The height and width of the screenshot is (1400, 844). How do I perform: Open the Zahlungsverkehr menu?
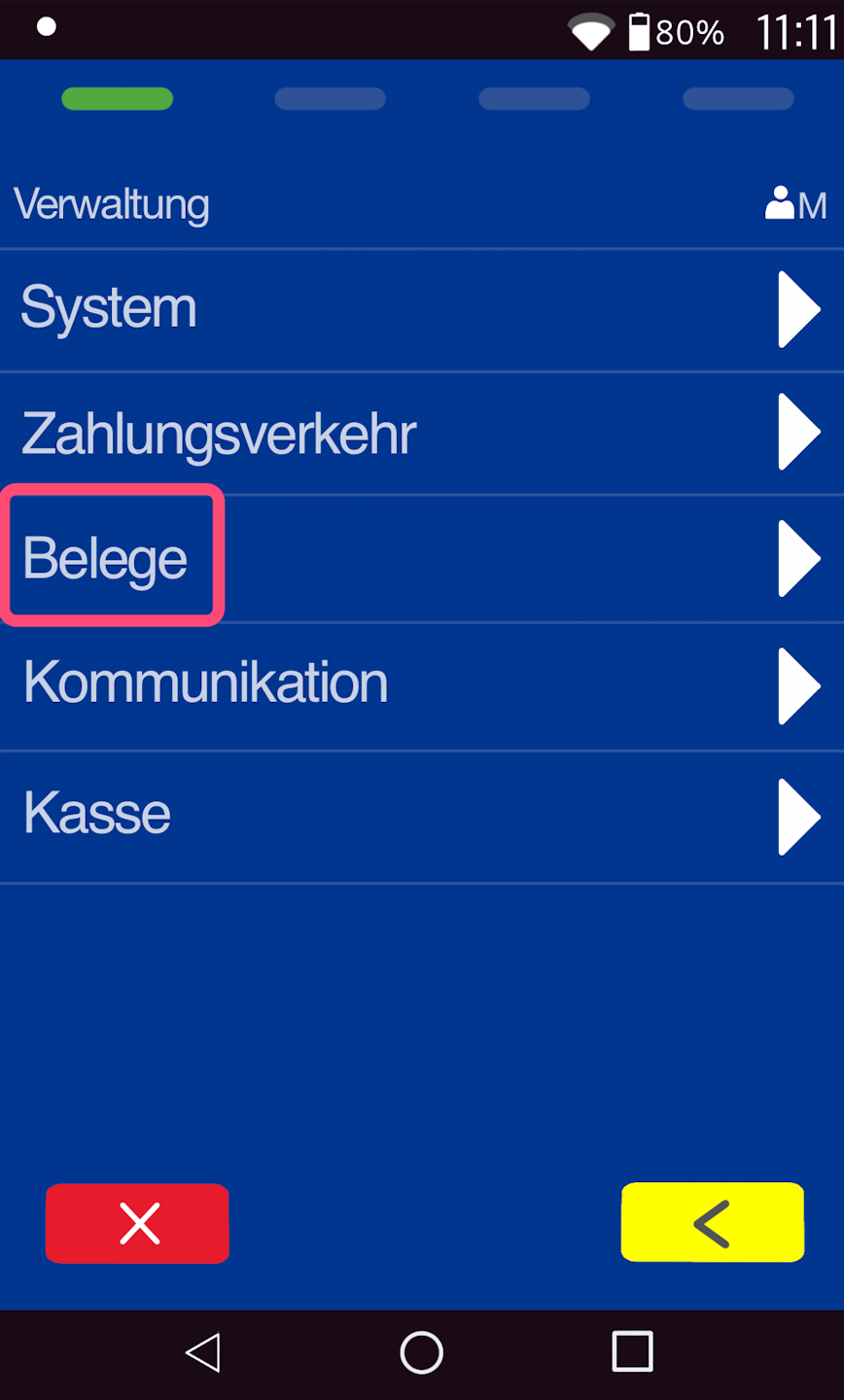[420, 433]
